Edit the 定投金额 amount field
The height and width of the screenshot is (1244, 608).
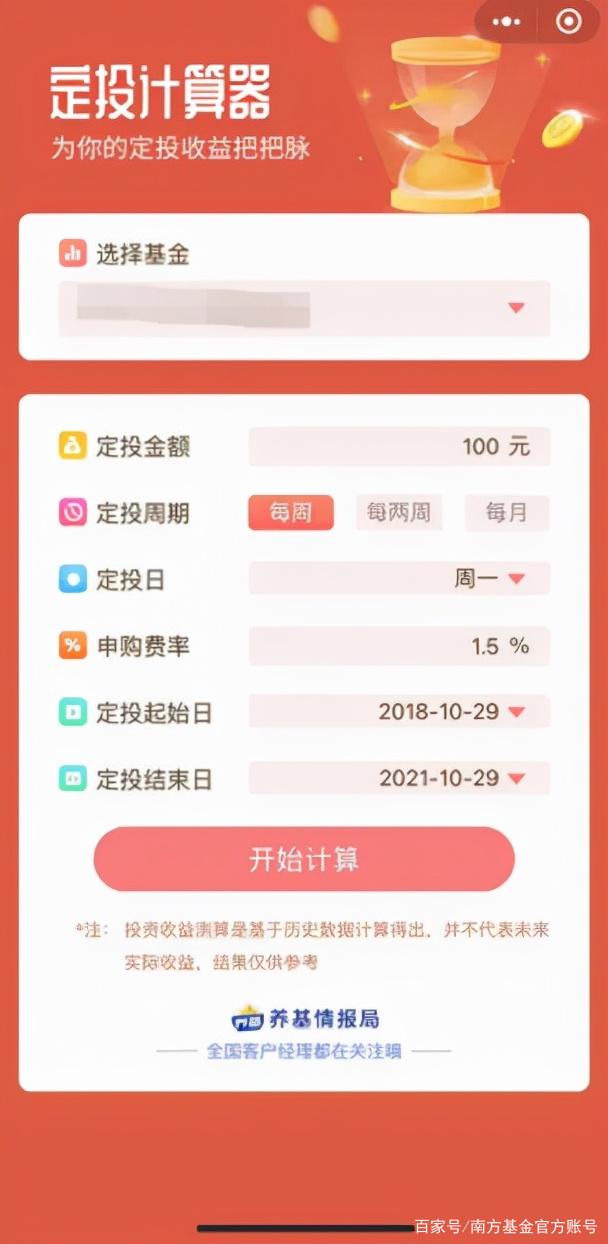(x=398, y=446)
